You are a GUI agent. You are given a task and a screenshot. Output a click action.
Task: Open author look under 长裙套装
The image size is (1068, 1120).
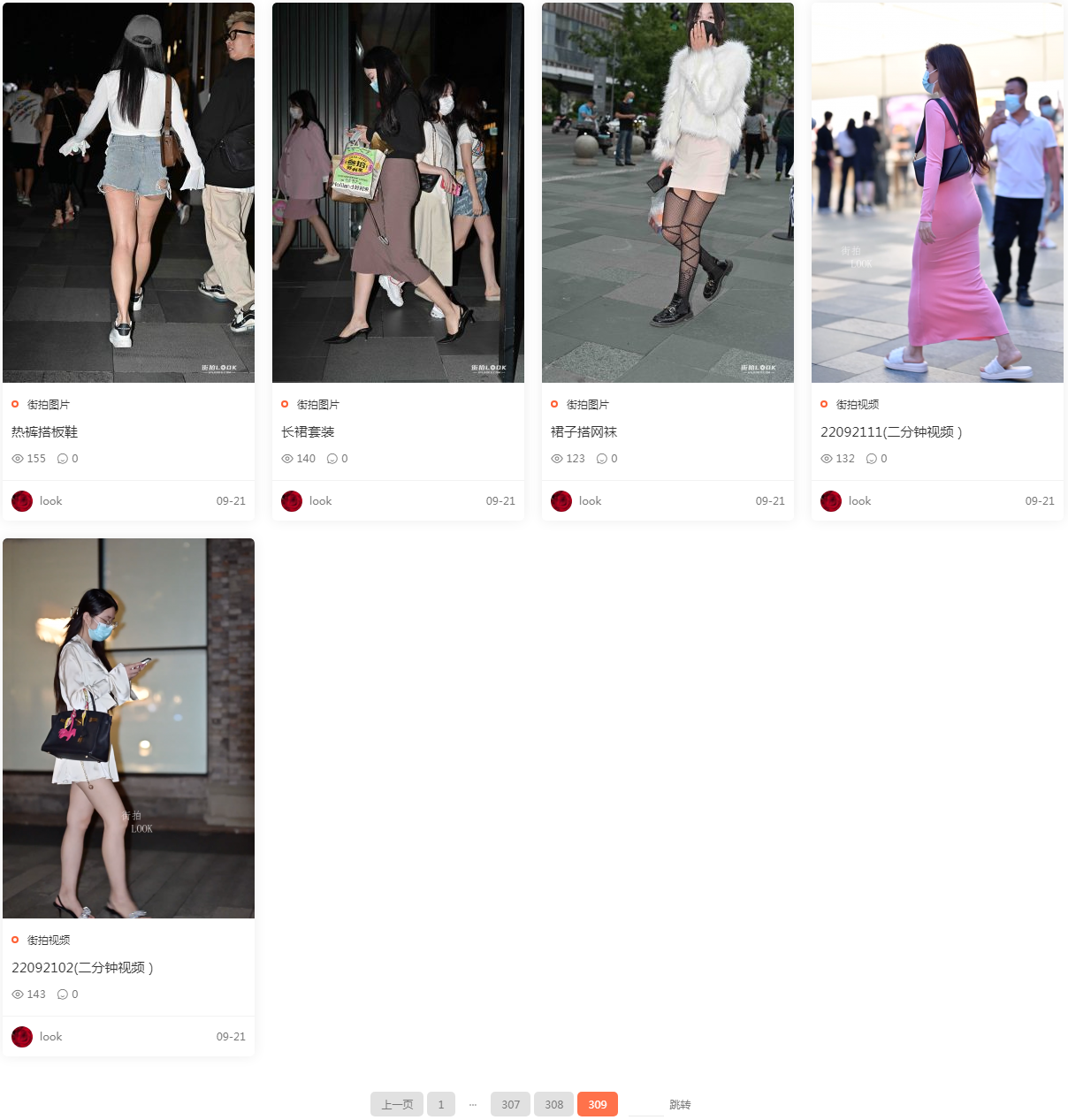point(320,501)
